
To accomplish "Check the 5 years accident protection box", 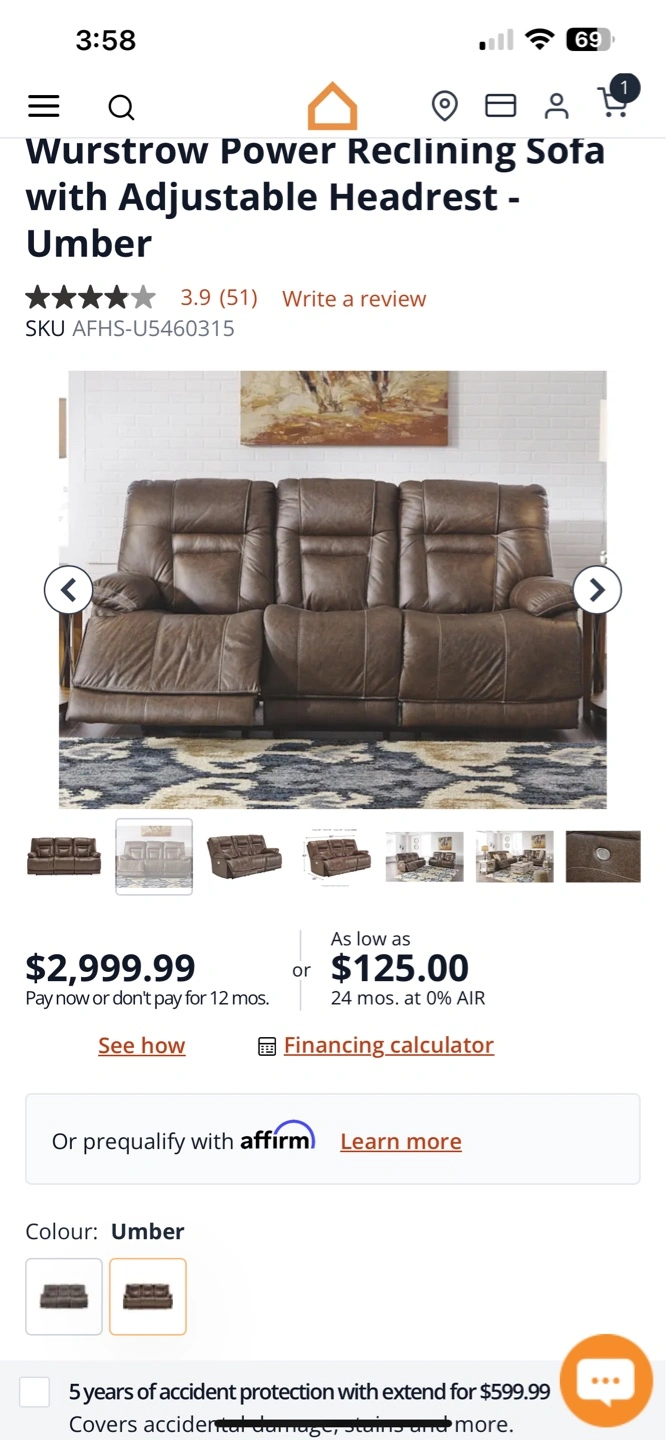I will tap(35, 1392).
